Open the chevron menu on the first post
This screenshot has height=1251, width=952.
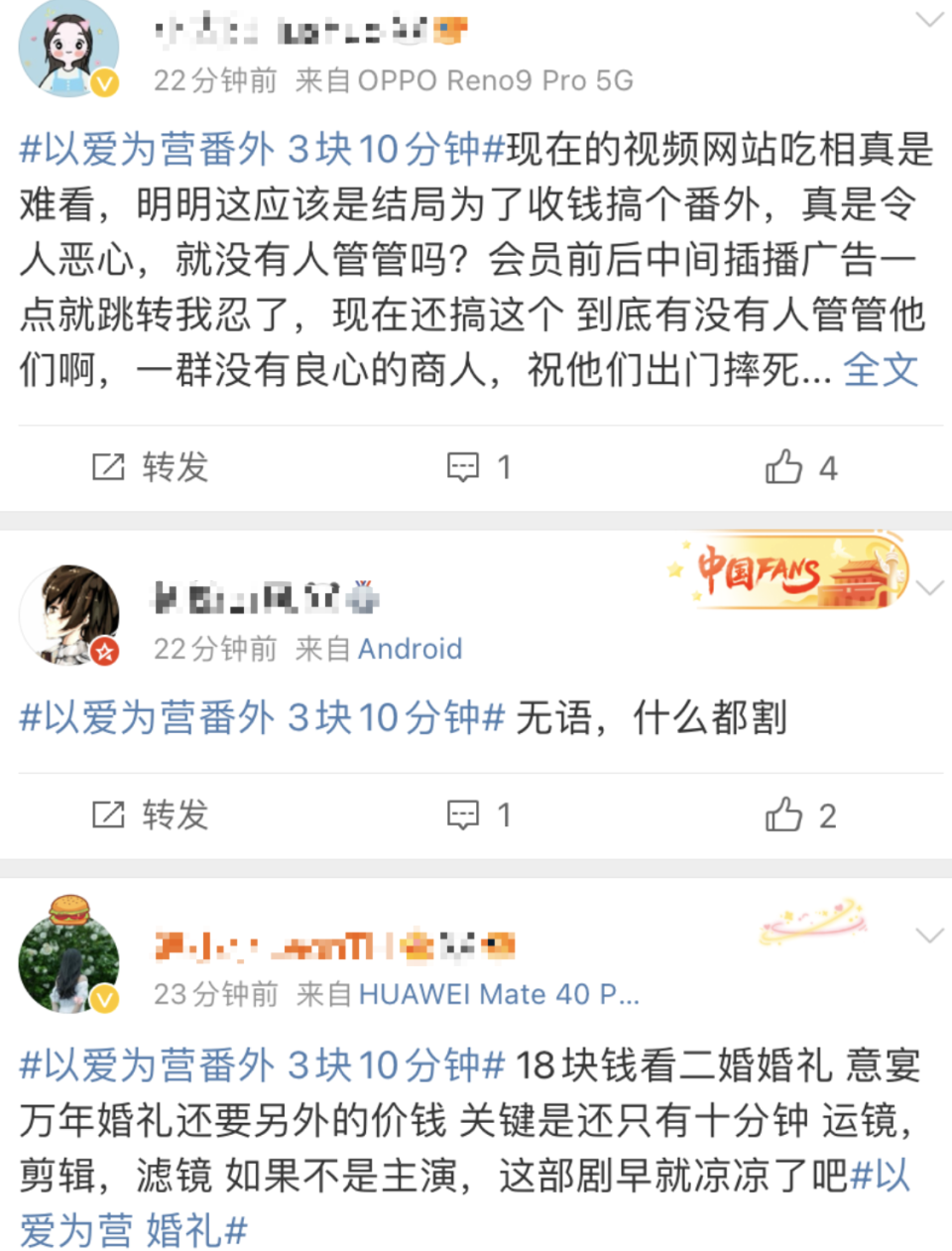929,19
